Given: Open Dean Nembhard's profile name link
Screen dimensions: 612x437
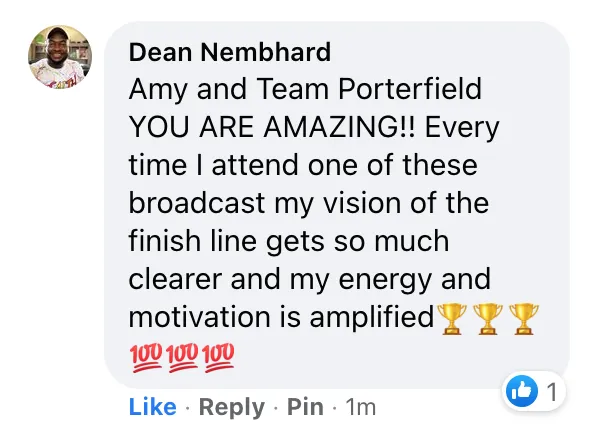Looking at the screenshot, I should coord(229,52).
